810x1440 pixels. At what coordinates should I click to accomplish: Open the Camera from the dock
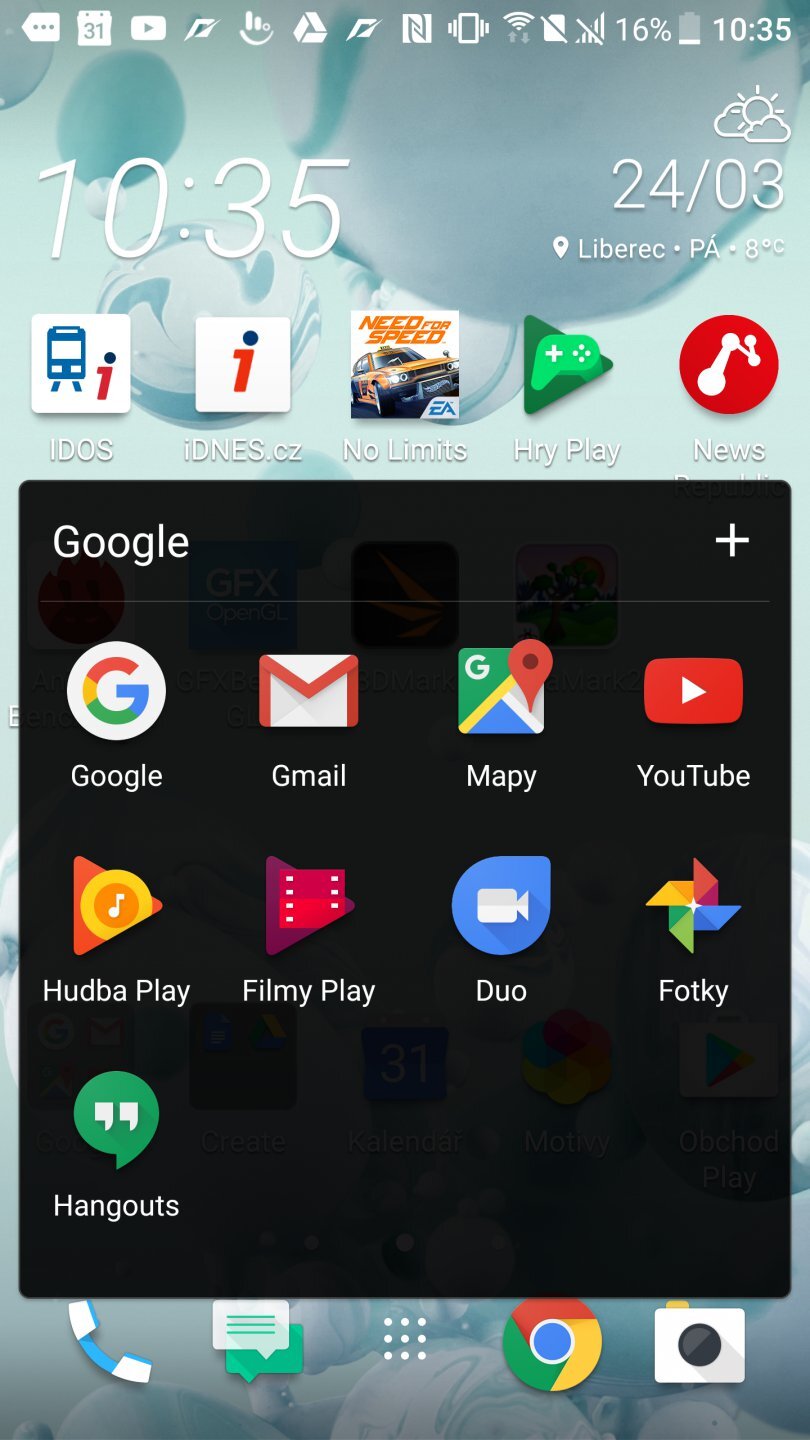point(700,1345)
